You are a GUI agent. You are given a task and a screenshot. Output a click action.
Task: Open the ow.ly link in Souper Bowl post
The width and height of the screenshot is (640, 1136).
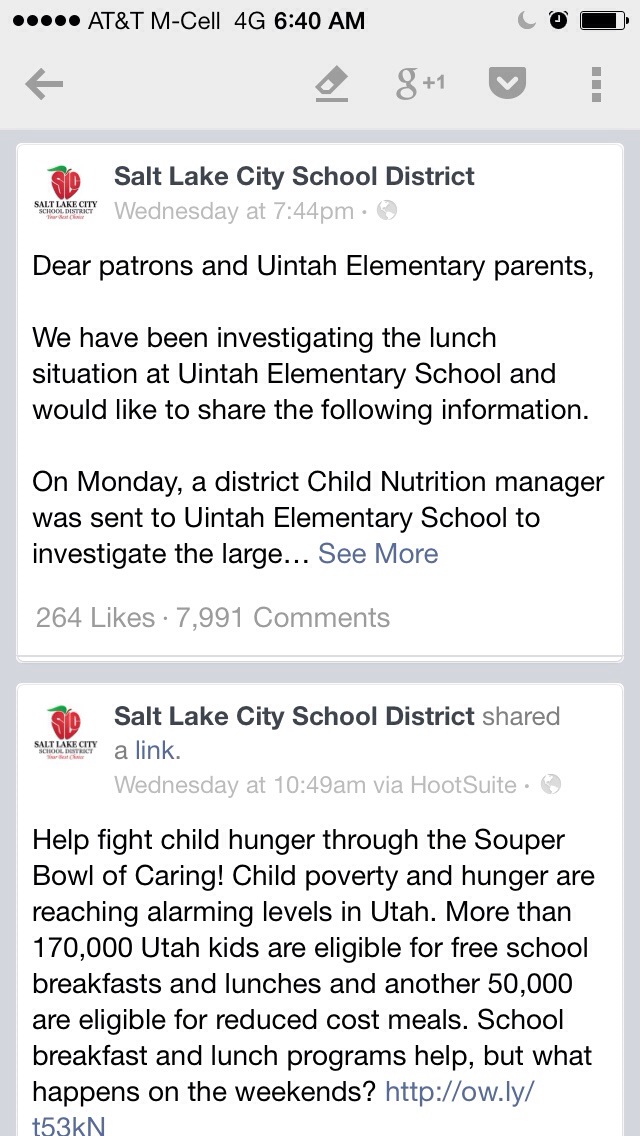[459, 1091]
